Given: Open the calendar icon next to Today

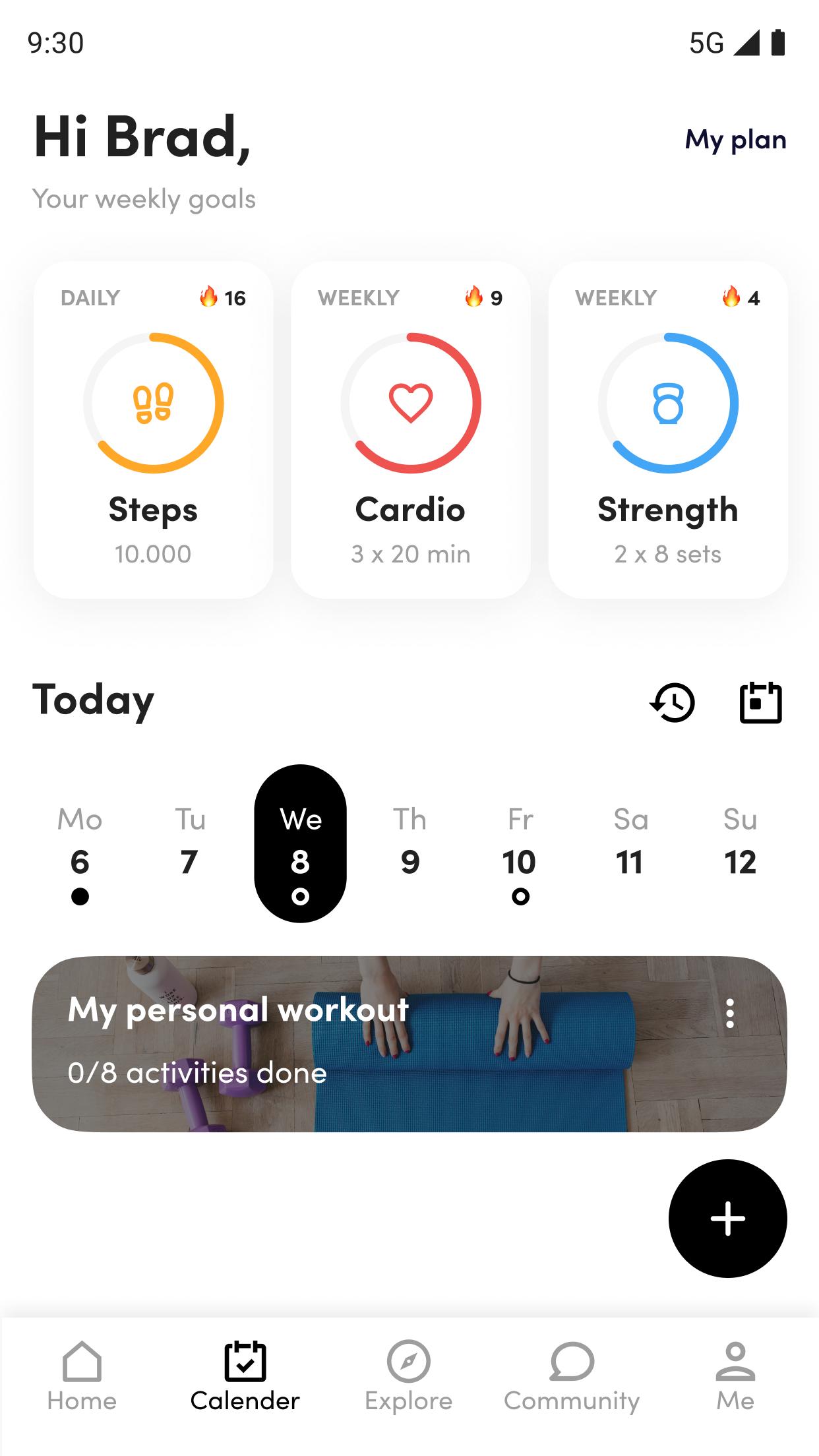Looking at the screenshot, I should (x=760, y=702).
